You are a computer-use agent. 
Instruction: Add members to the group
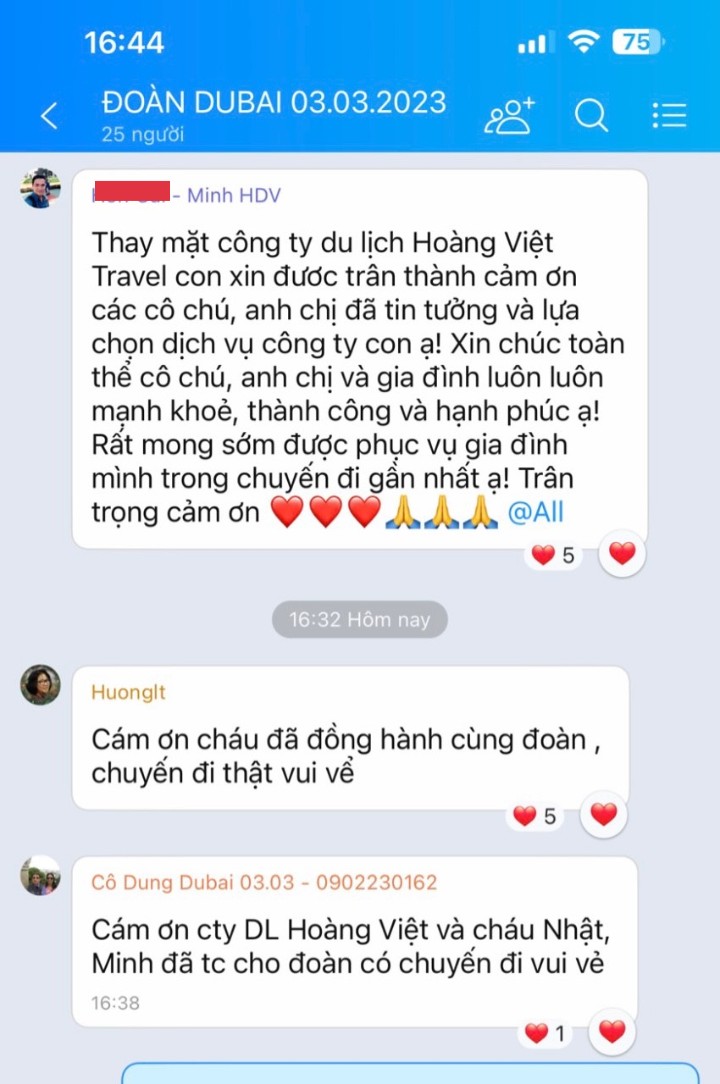[510, 116]
